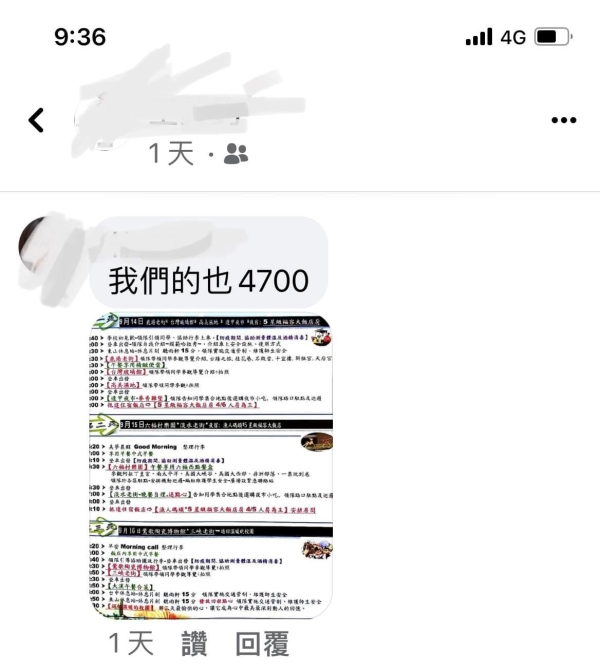Reply to the comment with 回覆
This screenshot has height=672, width=600.
pyautogui.click(x=262, y=643)
